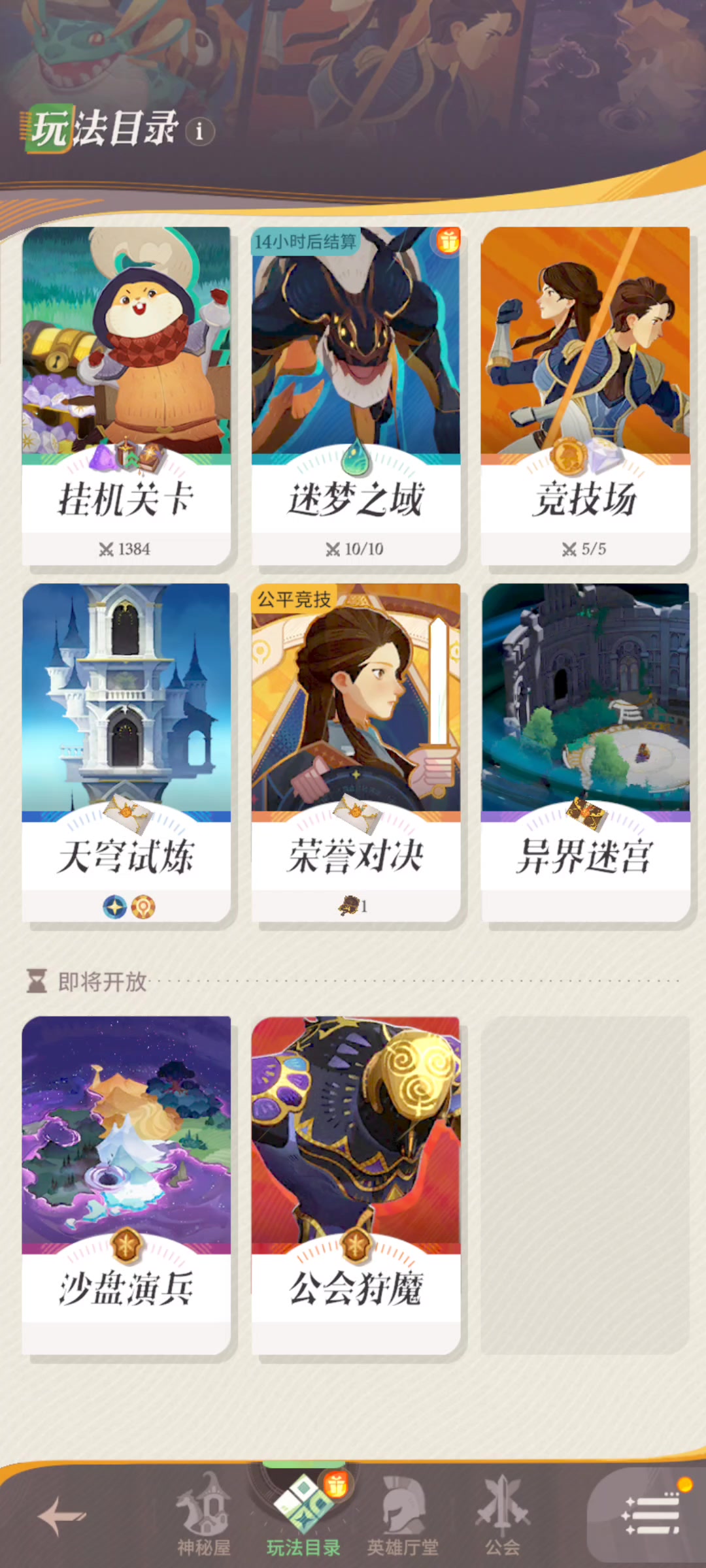The height and width of the screenshot is (1568, 706).
Task: Open the 荣誉对决 fair-play card
Action: pos(356,753)
